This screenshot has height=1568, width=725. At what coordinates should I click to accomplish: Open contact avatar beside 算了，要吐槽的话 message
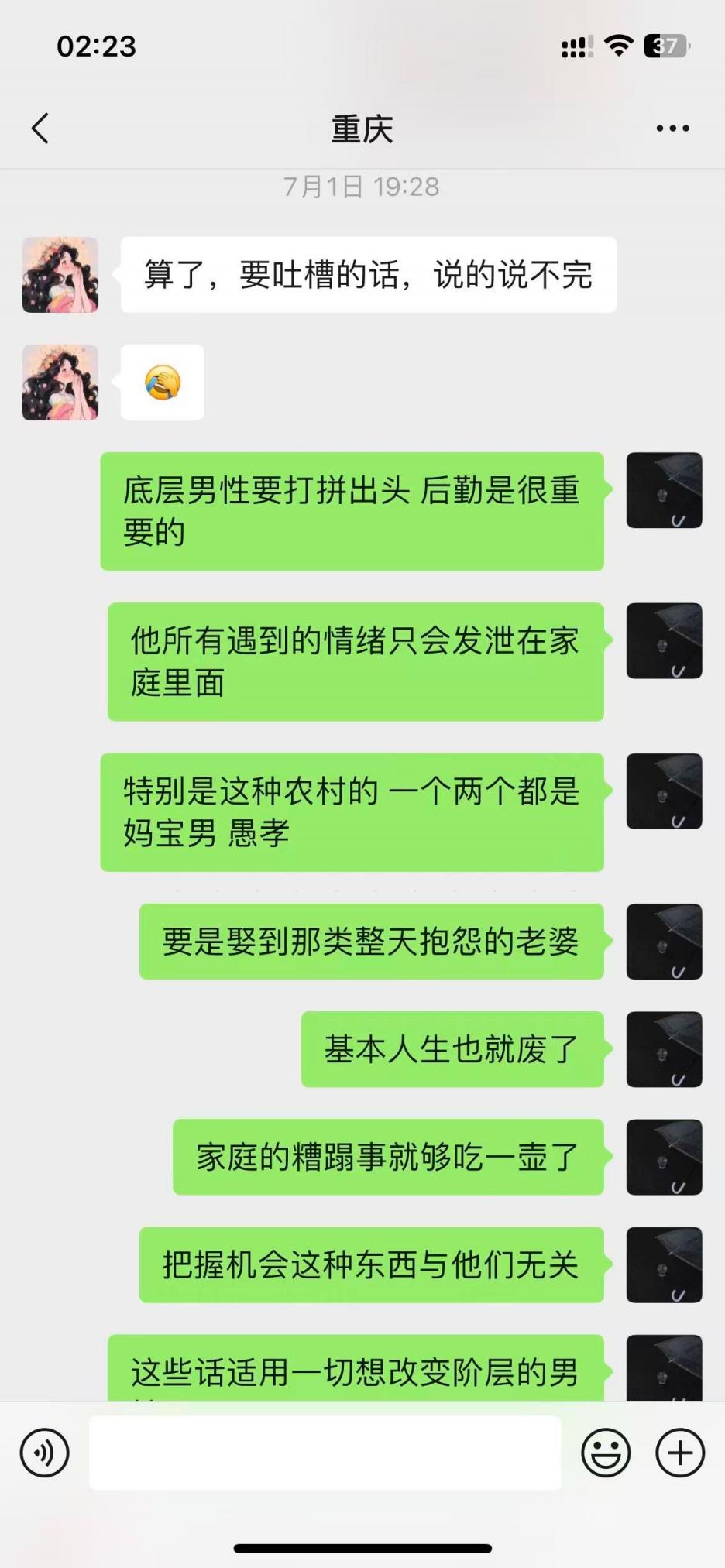click(60, 275)
